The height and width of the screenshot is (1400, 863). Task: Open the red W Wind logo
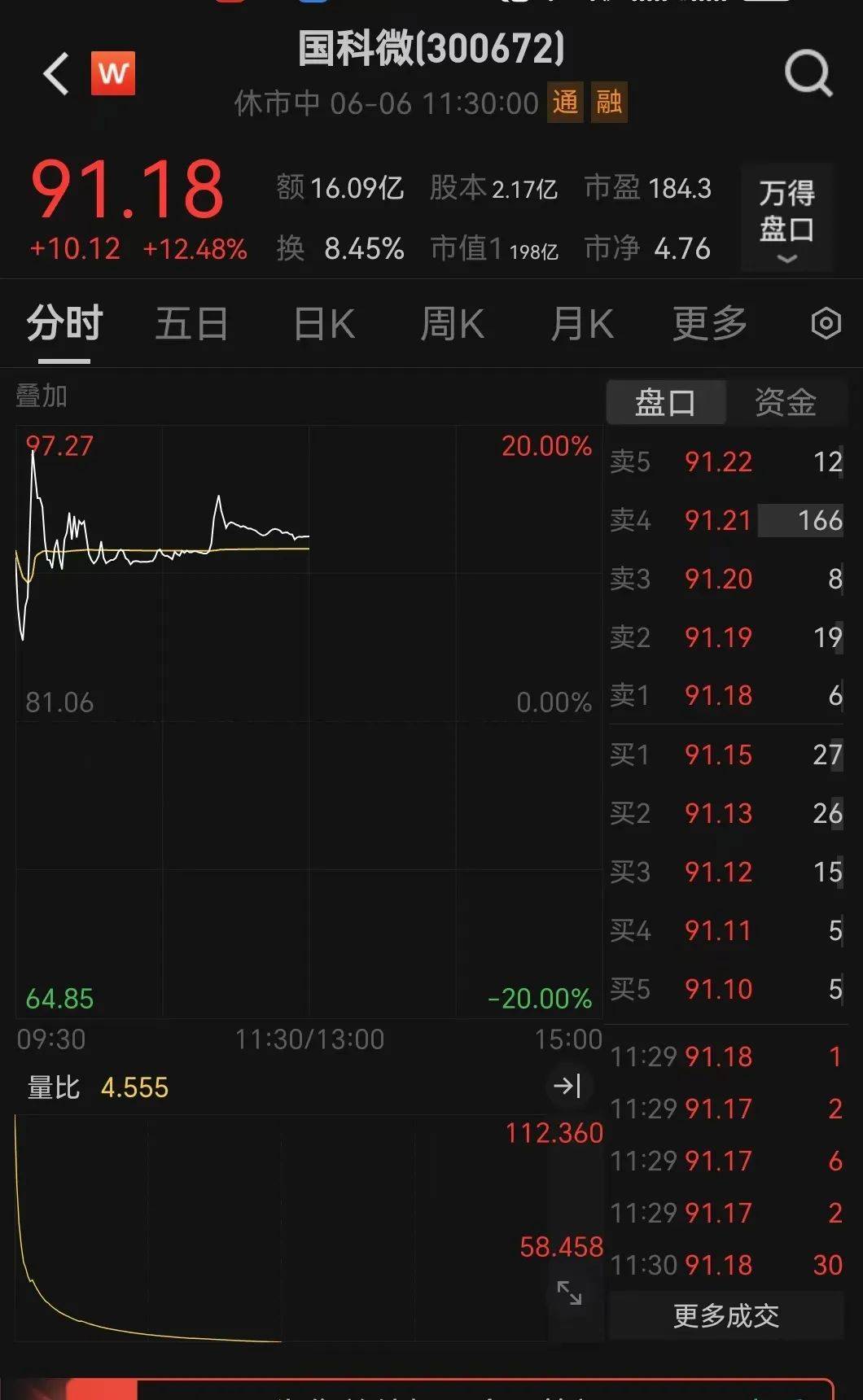[x=113, y=73]
